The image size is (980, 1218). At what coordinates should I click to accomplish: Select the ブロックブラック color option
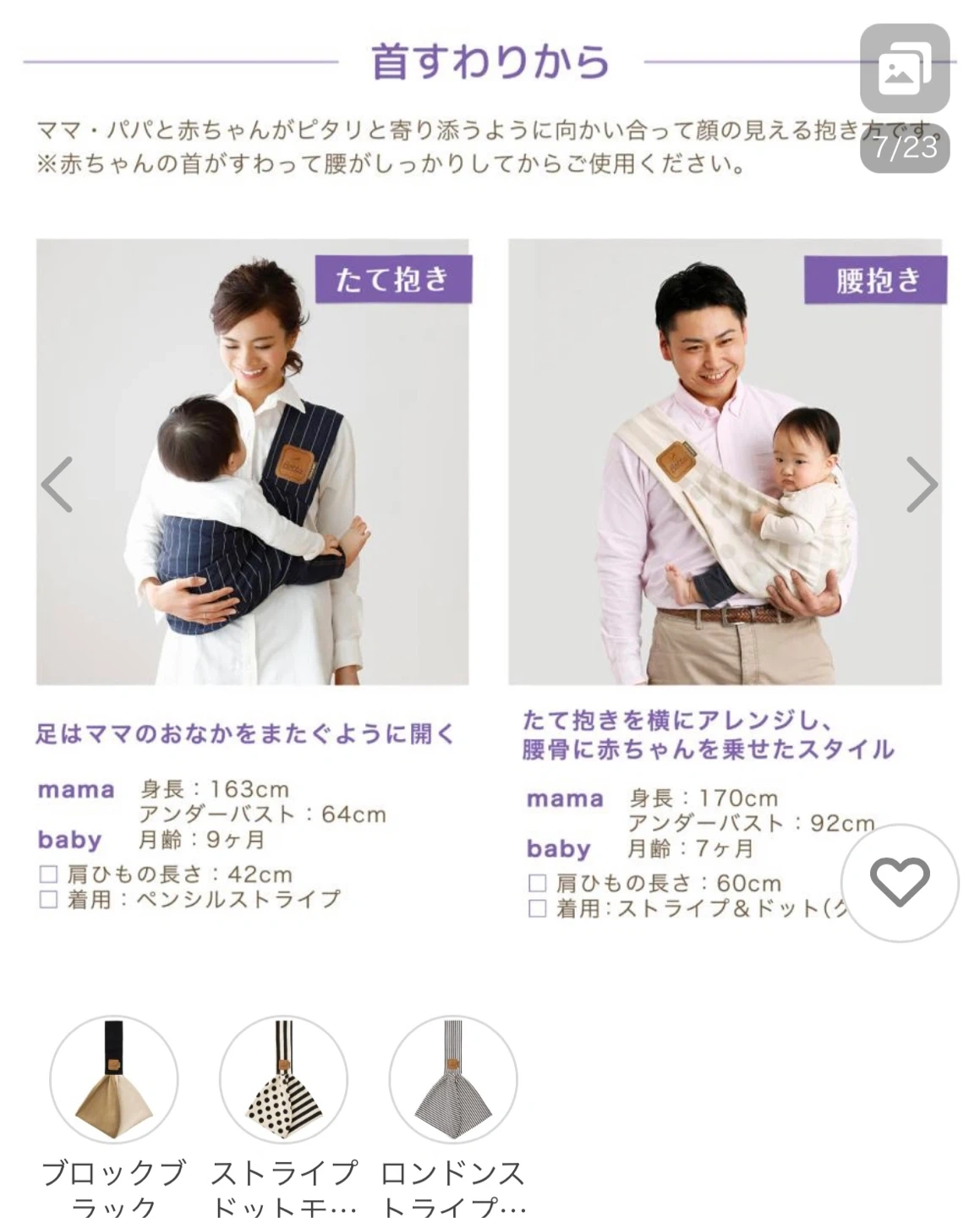114,1080
